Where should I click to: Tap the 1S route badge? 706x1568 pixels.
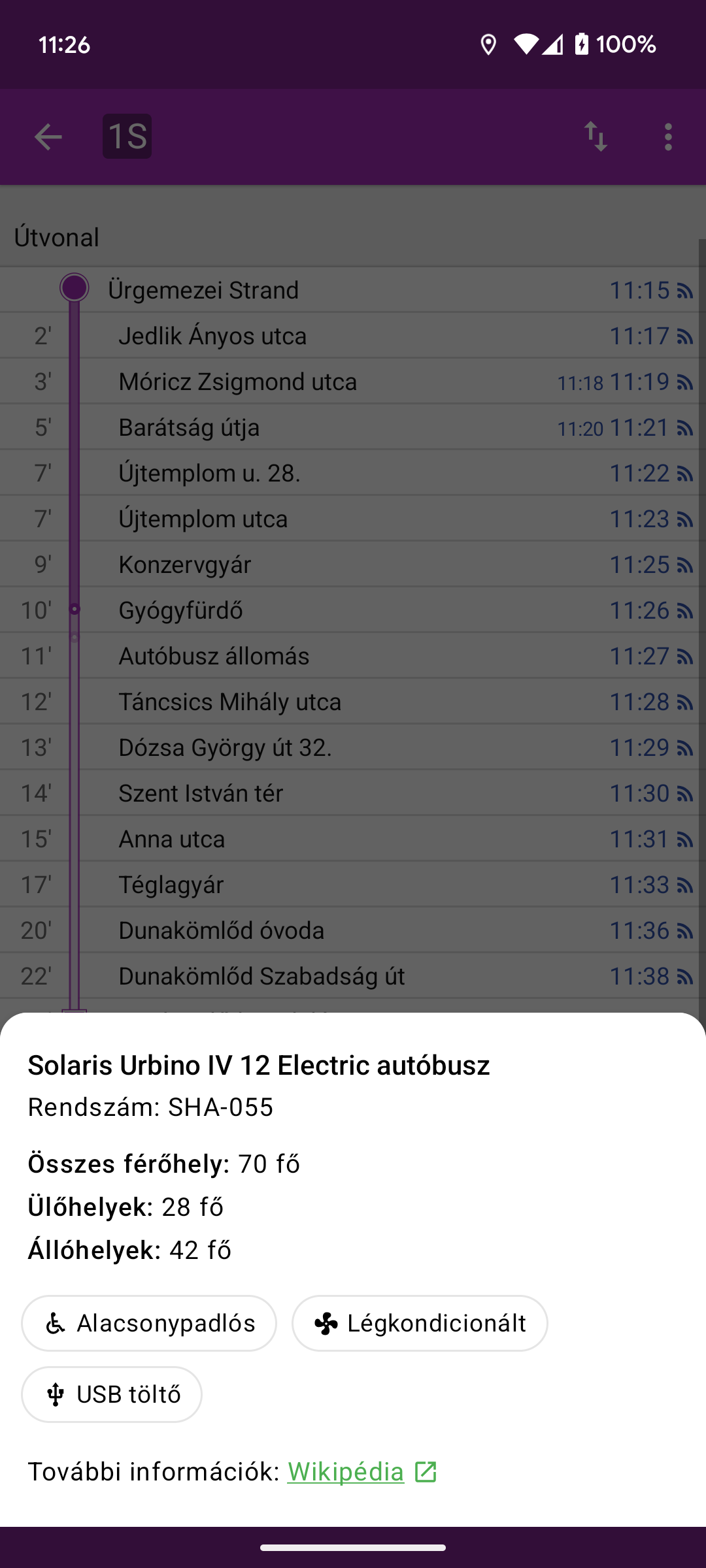click(x=127, y=137)
